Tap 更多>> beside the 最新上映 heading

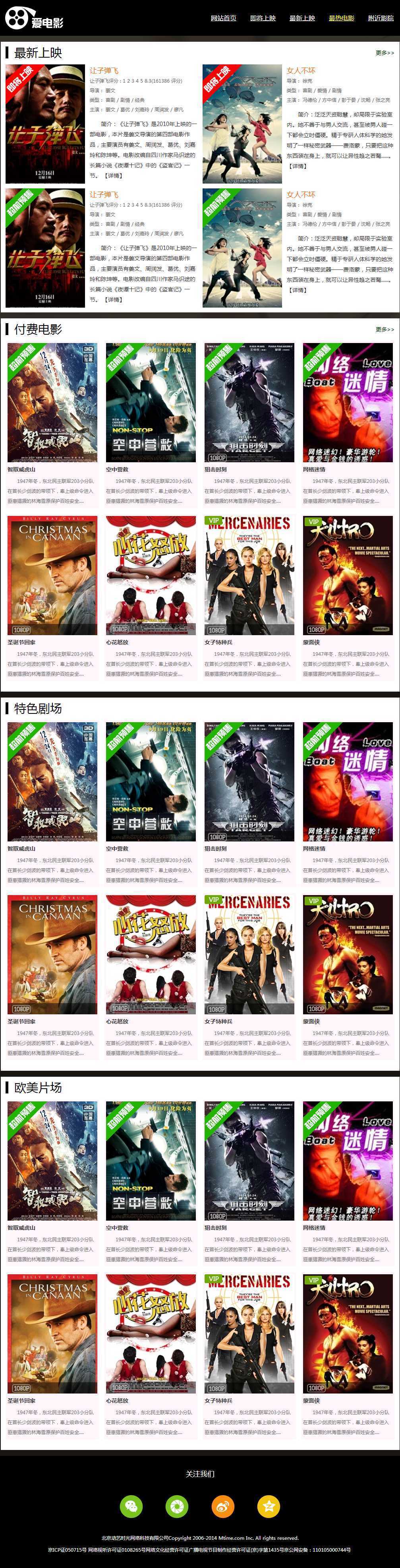[x=384, y=53]
